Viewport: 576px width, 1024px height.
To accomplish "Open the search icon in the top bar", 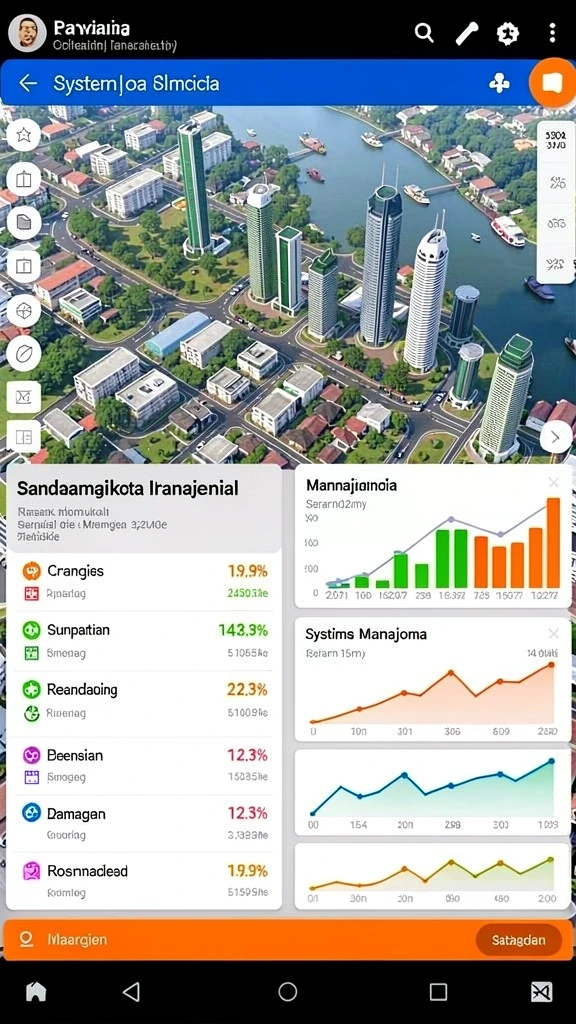I will (x=424, y=33).
